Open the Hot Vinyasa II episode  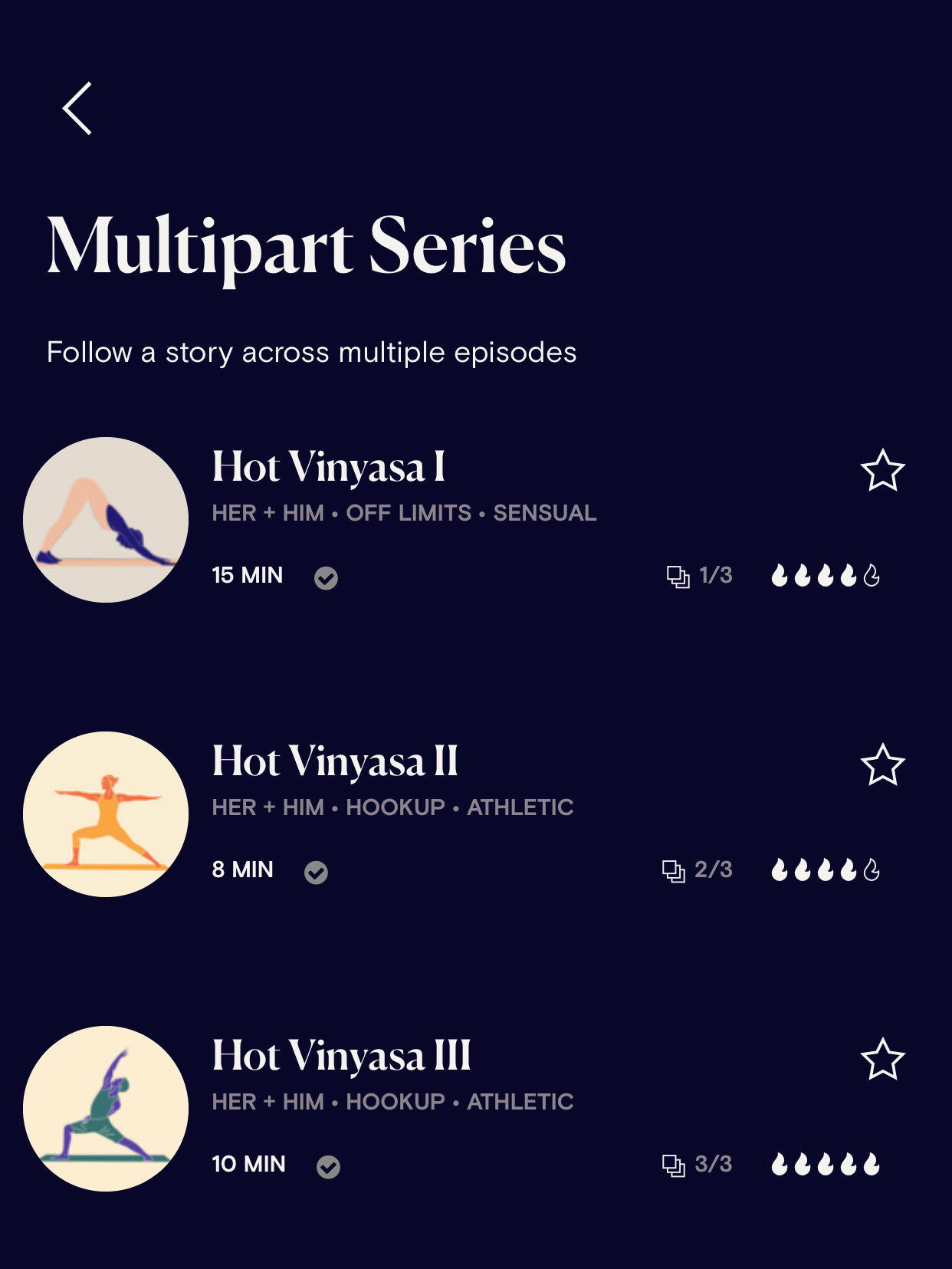point(334,761)
